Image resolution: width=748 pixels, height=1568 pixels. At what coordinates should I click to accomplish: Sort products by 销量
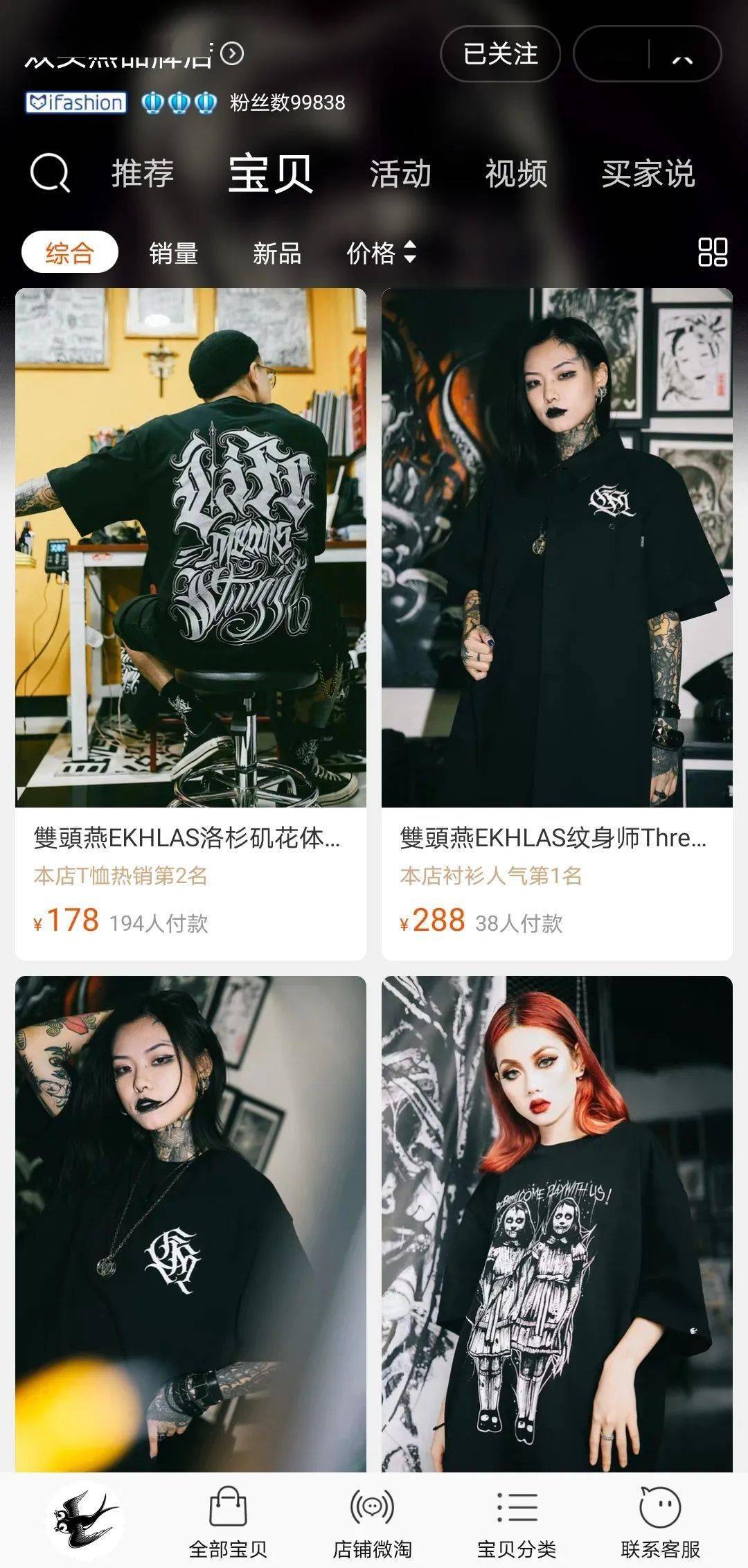coord(174,253)
